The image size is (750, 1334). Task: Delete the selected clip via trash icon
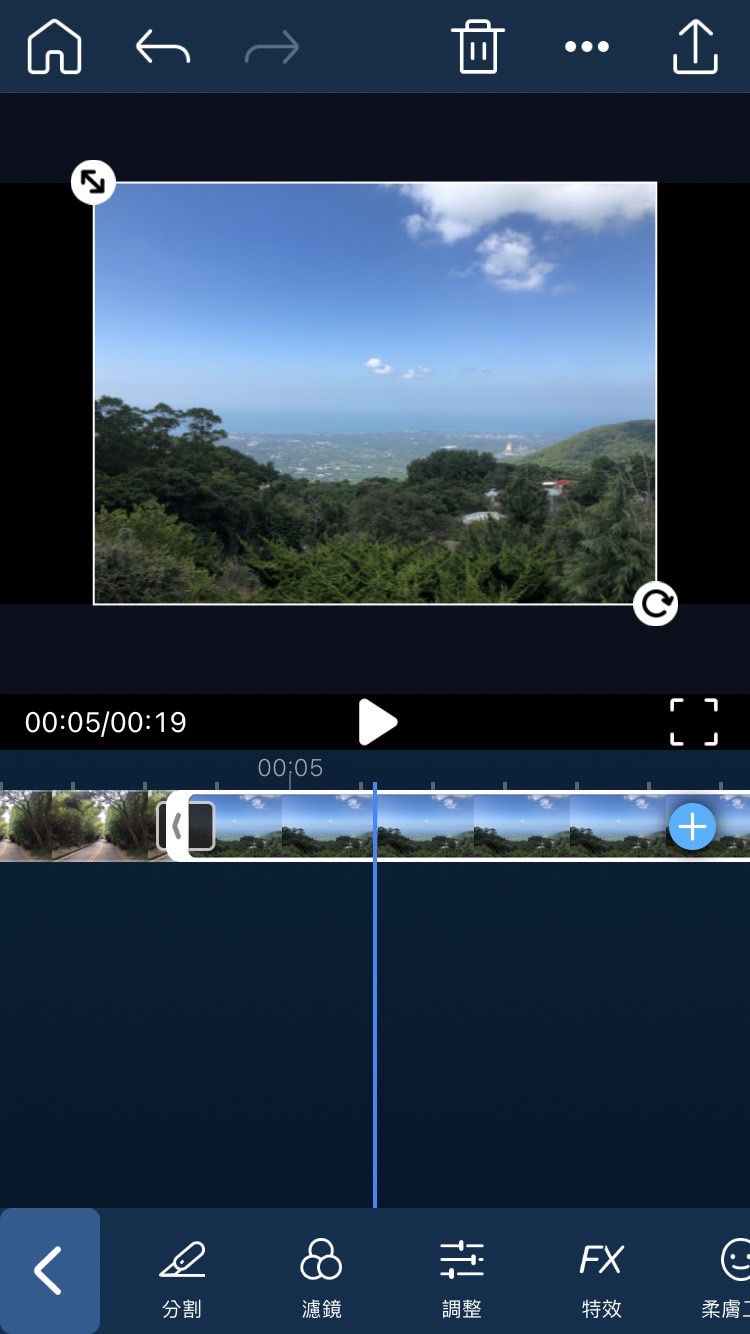point(477,45)
